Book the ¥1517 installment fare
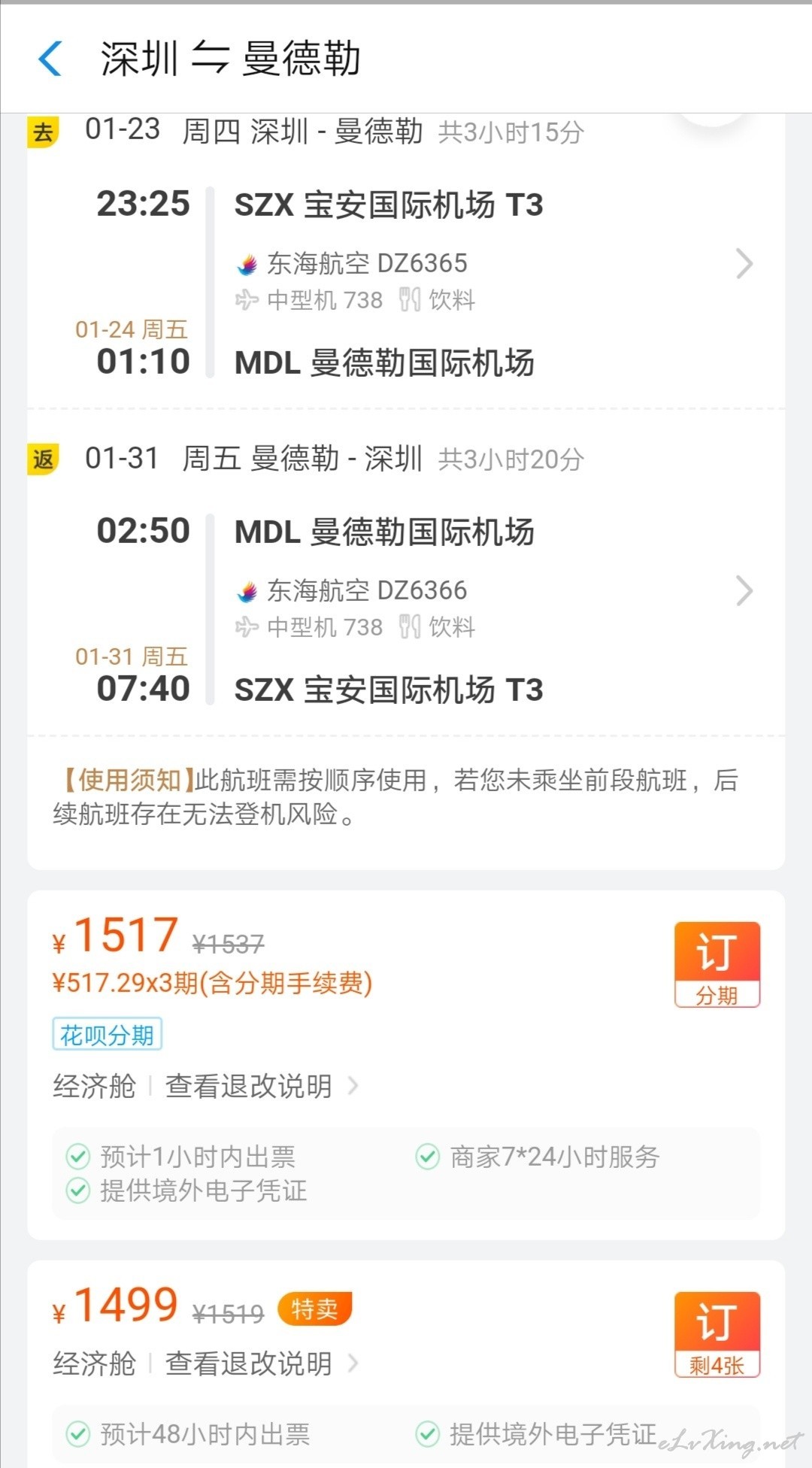 (717, 964)
